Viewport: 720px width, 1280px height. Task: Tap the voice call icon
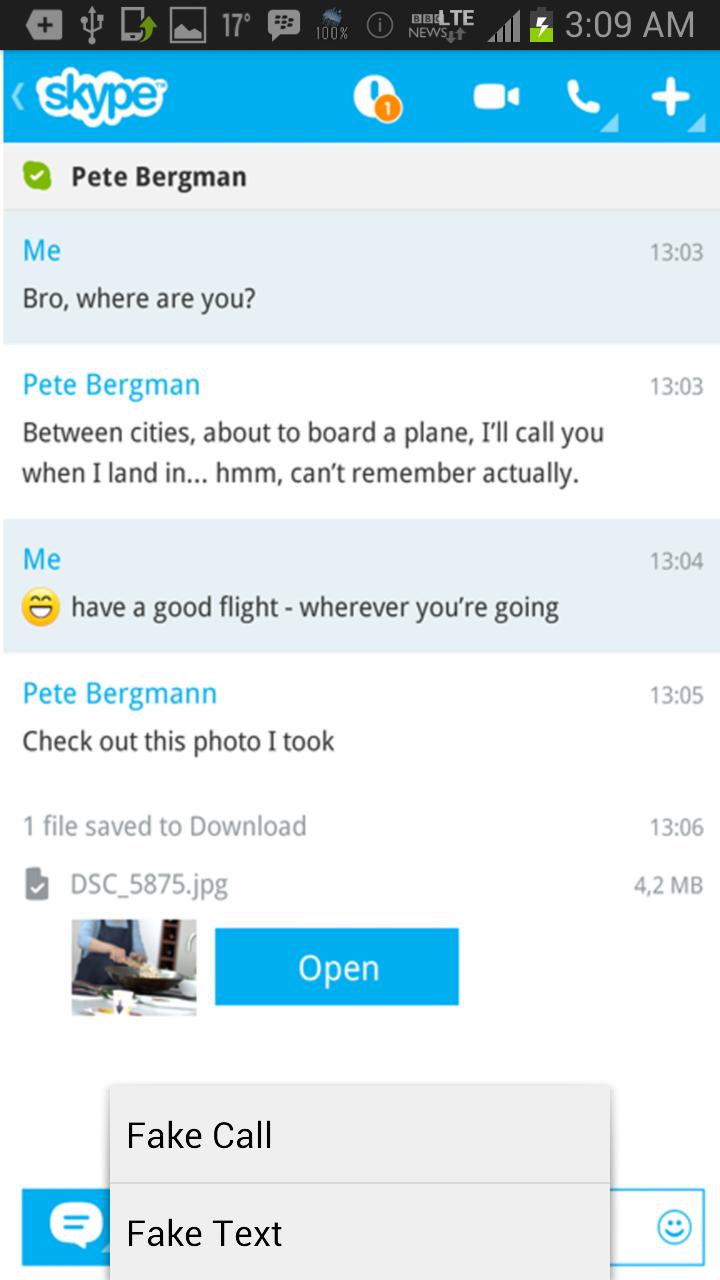[585, 96]
